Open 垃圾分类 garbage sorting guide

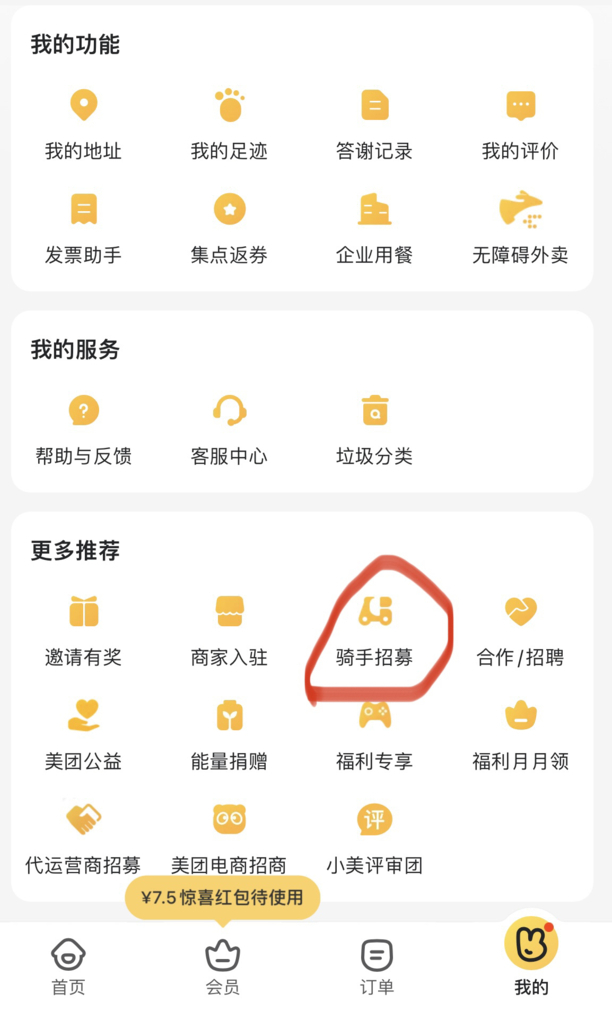pyautogui.click(x=374, y=429)
